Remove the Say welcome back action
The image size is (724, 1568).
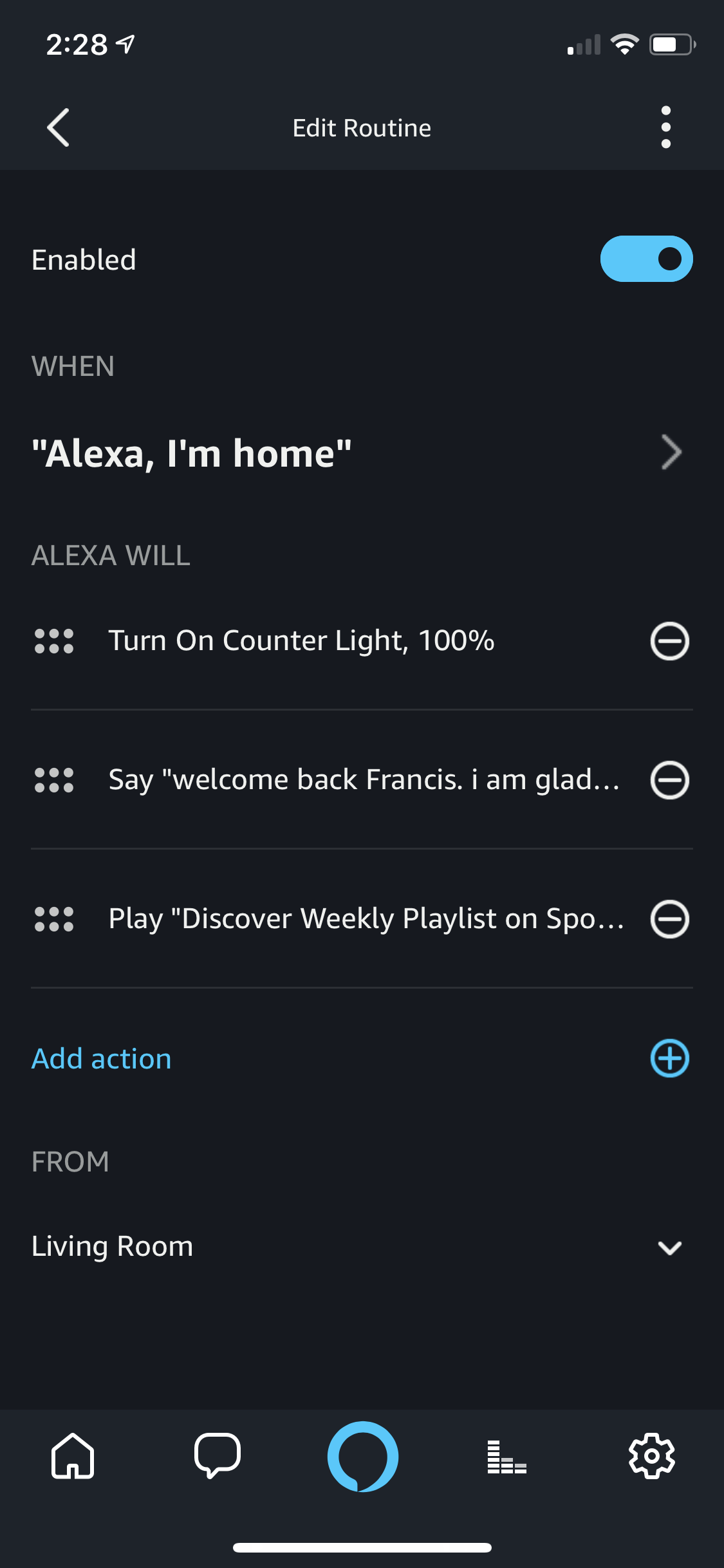pyautogui.click(x=669, y=780)
